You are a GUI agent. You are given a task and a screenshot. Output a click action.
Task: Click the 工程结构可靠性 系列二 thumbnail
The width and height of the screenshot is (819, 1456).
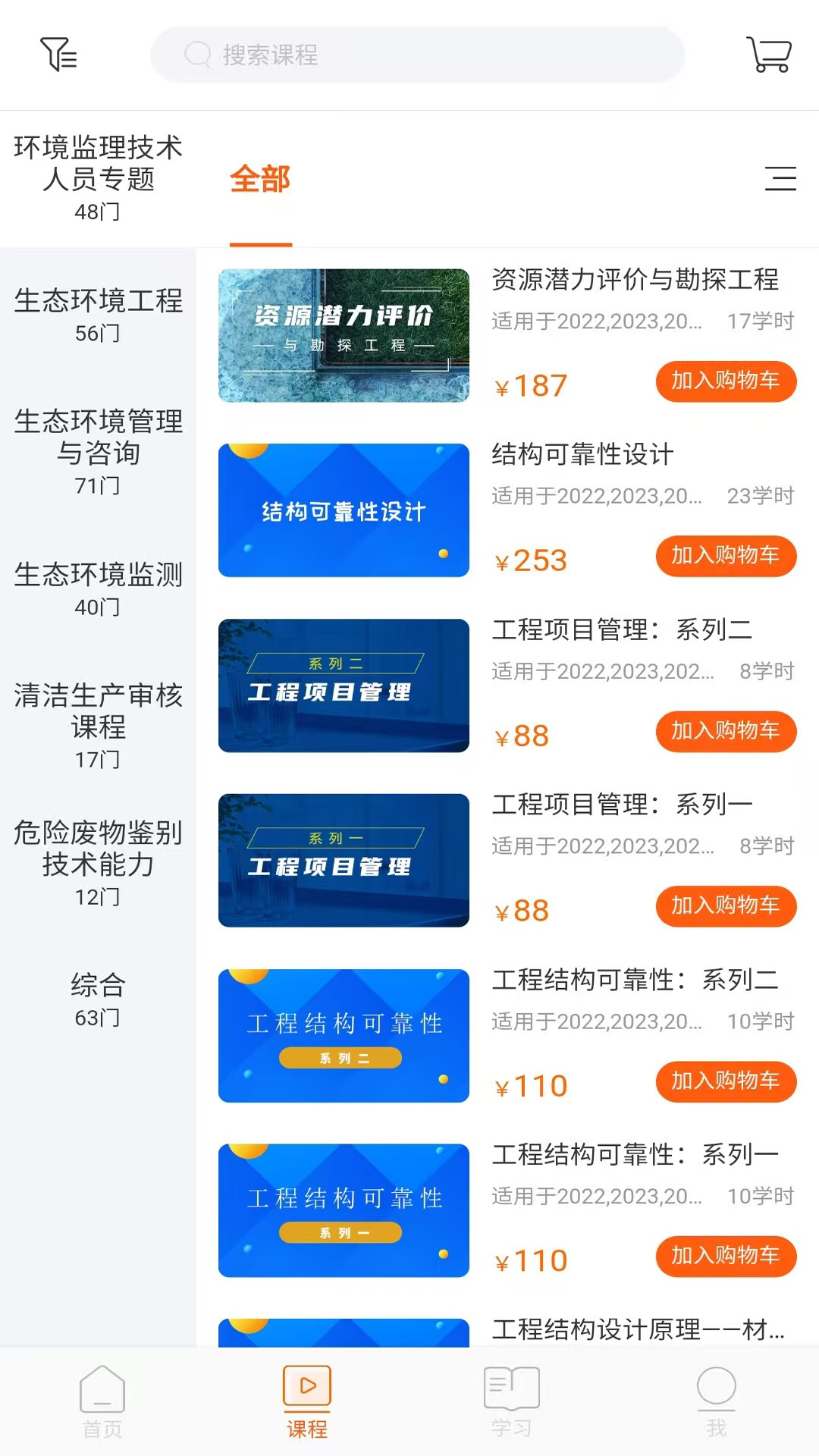pos(343,1036)
